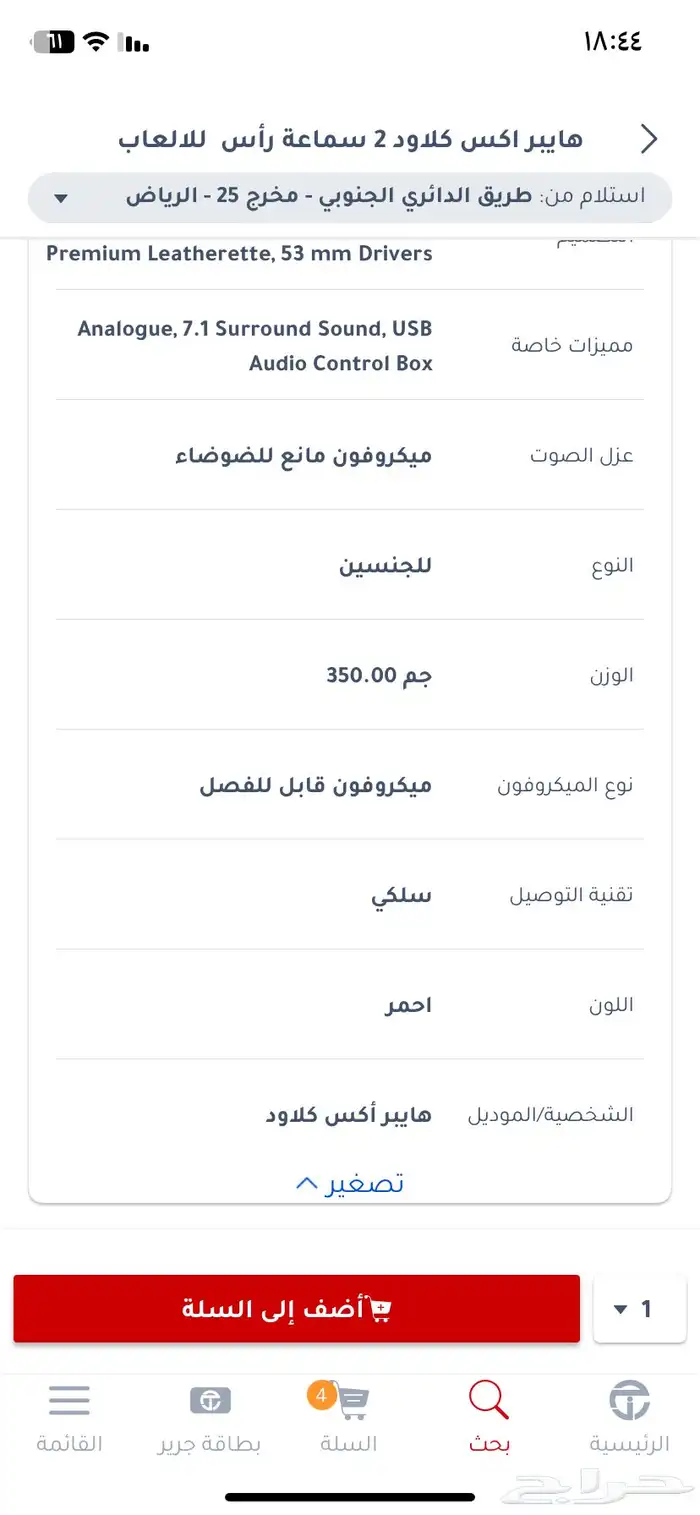This screenshot has width=700, height=1515.
Task: Open the بطاقة جرير card tab
Action: 209,1417
